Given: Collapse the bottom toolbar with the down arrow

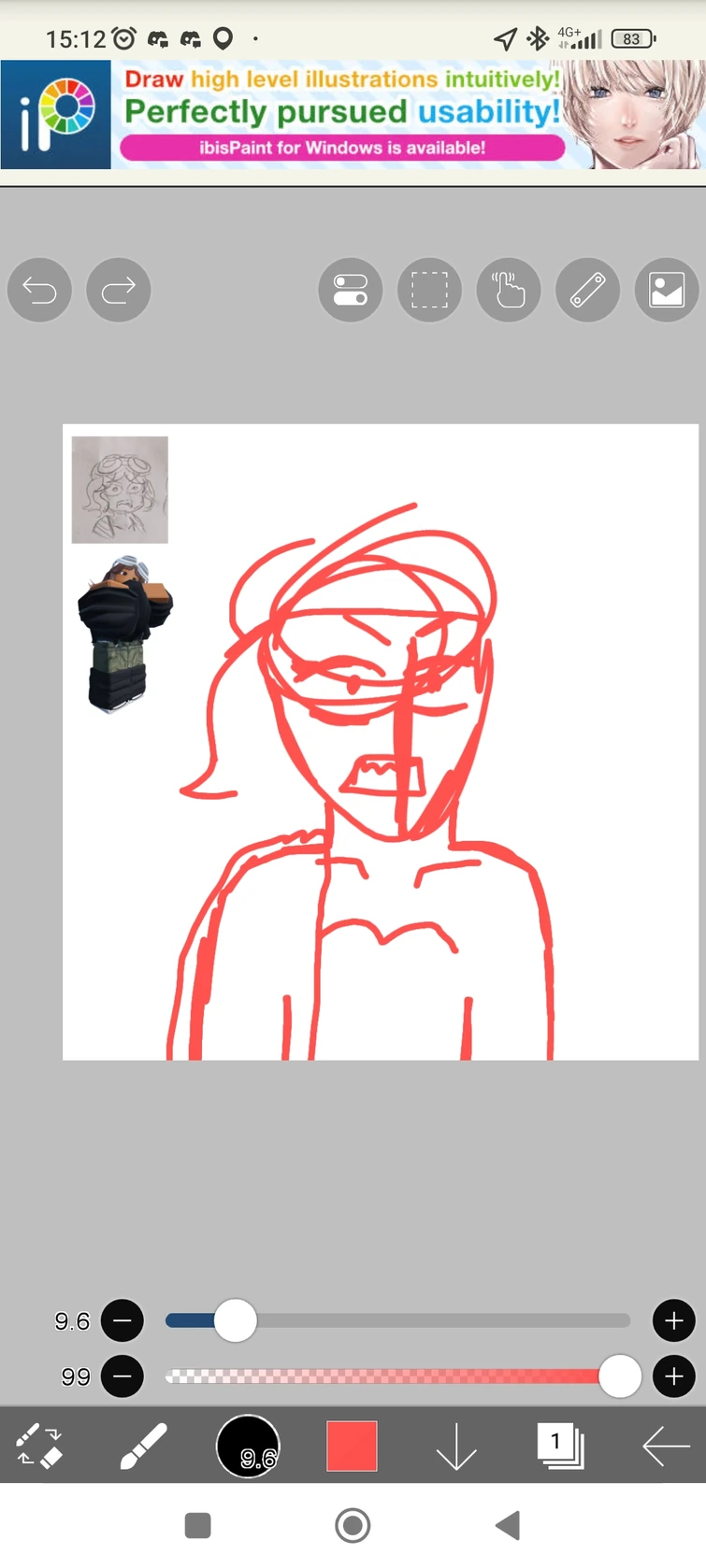Looking at the screenshot, I should tap(456, 1446).
